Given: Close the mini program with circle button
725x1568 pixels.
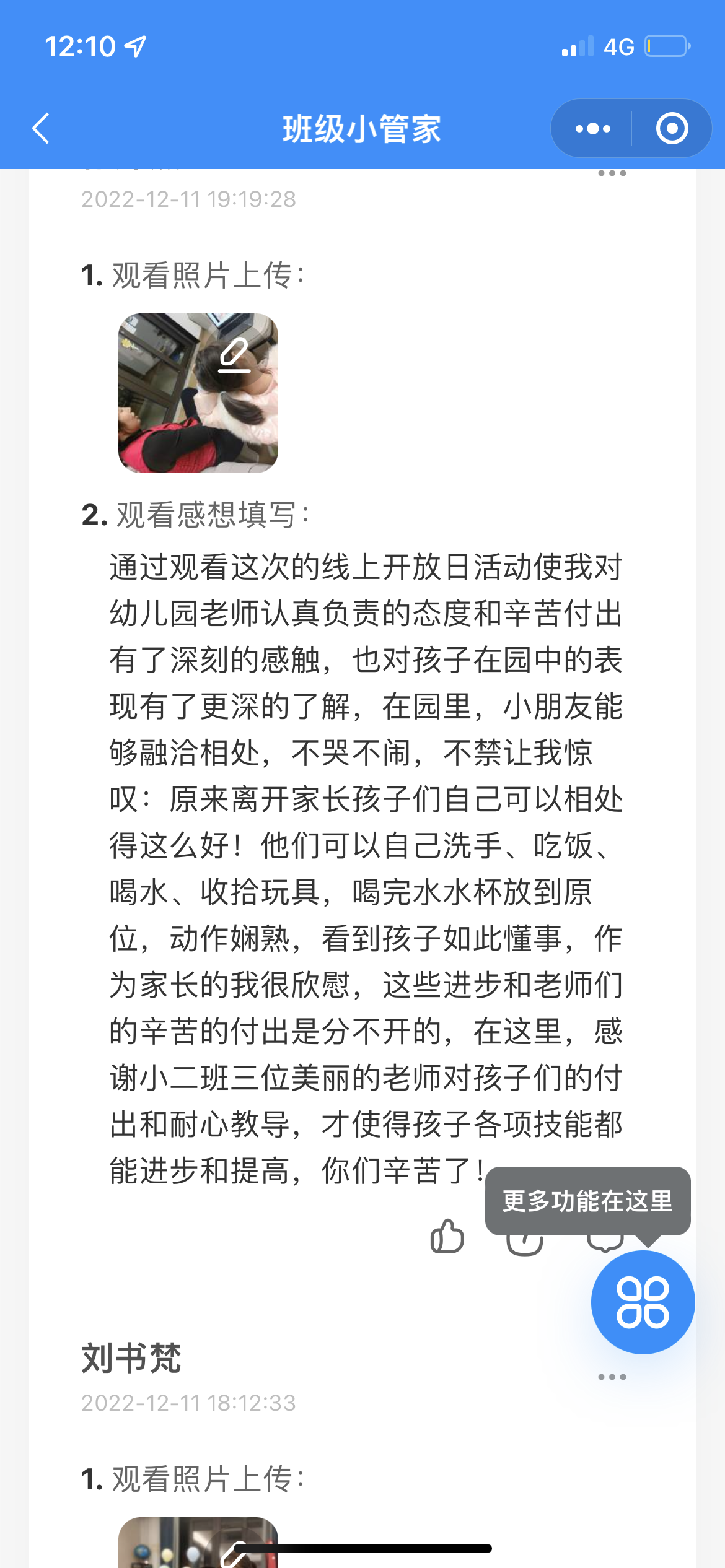Looking at the screenshot, I should point(672,129).
